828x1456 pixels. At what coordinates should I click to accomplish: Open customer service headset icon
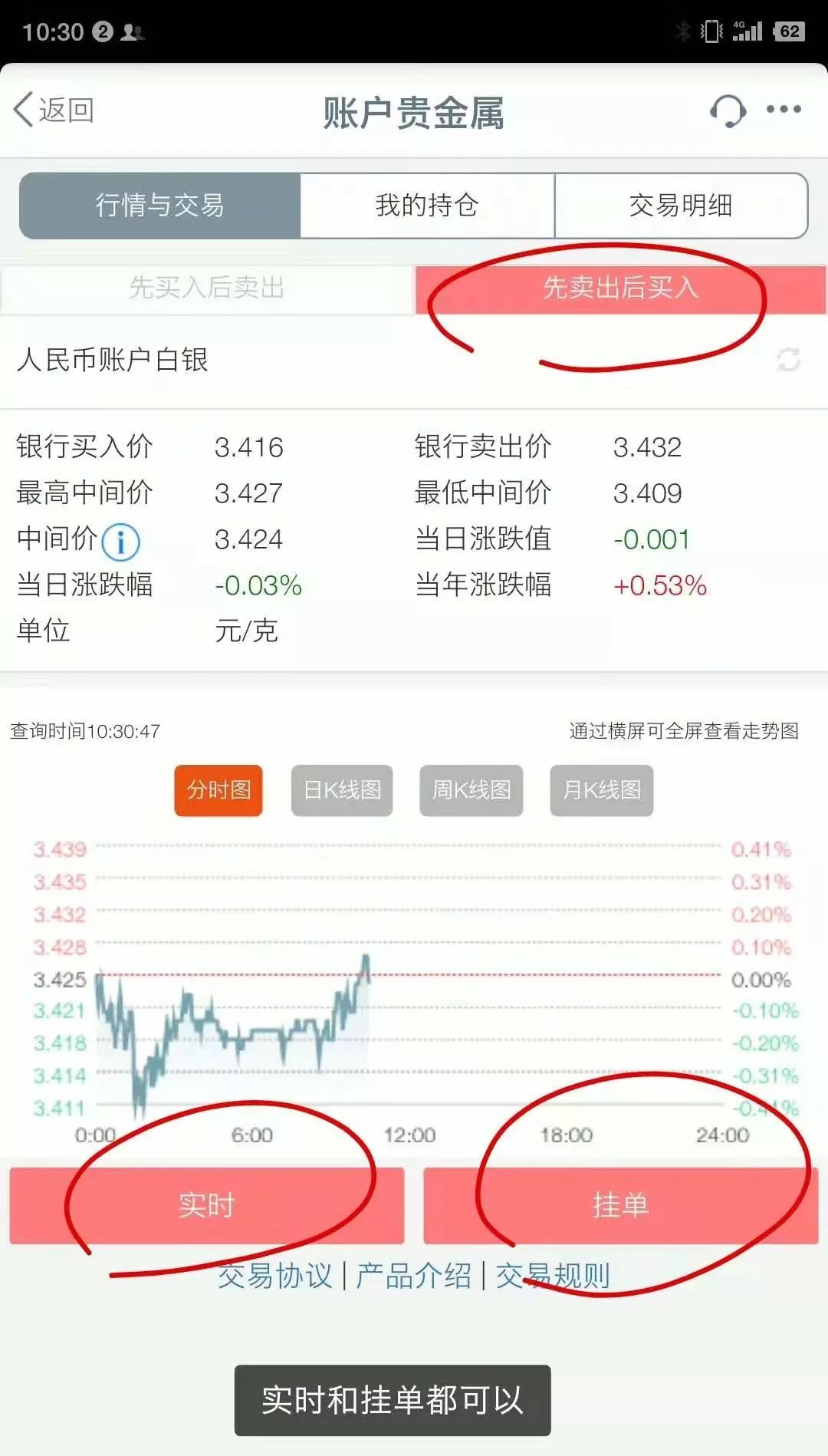728,110
